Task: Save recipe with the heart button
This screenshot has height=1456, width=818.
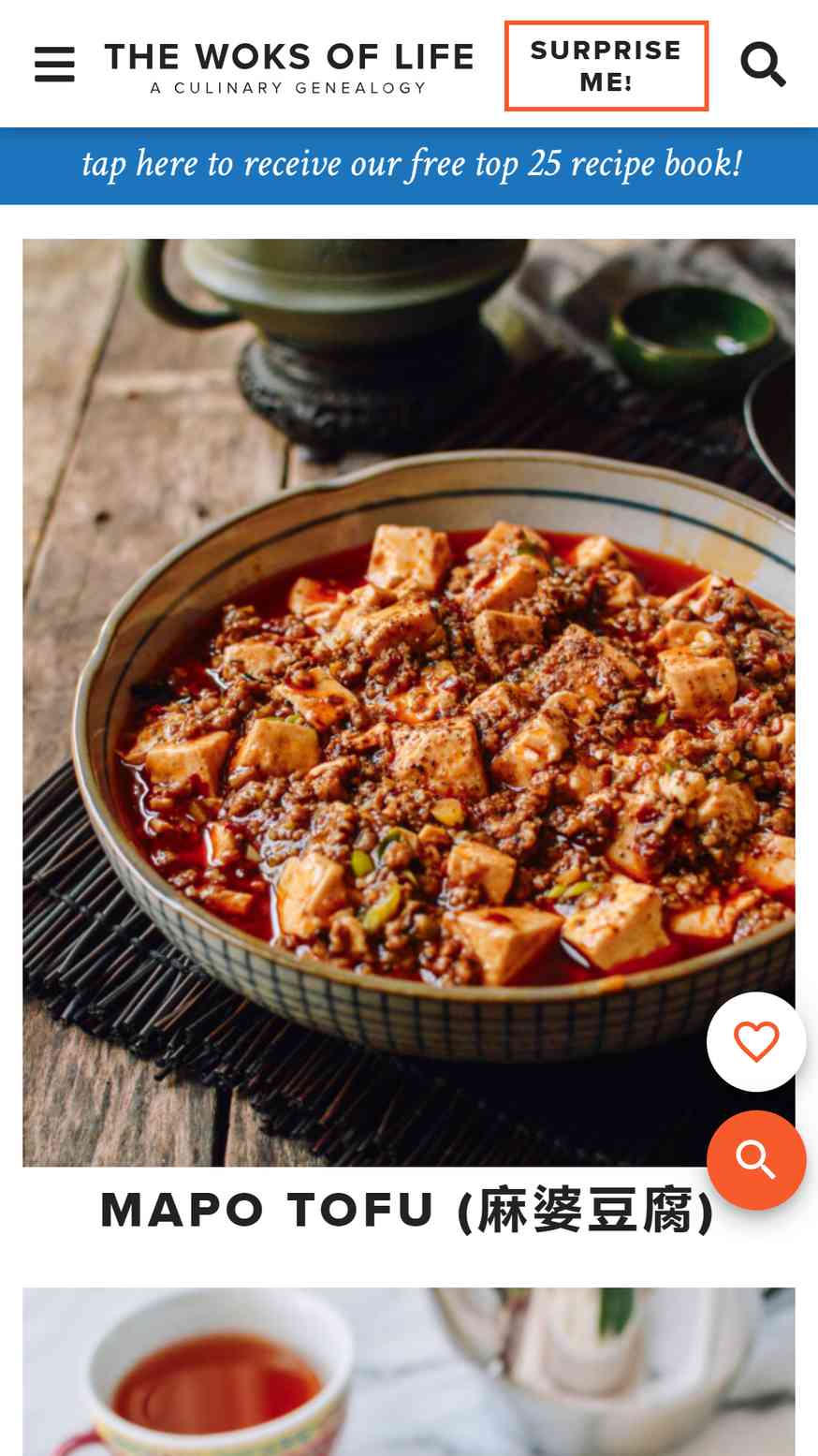Action: pyautogui.click(x=756, y=1041)
